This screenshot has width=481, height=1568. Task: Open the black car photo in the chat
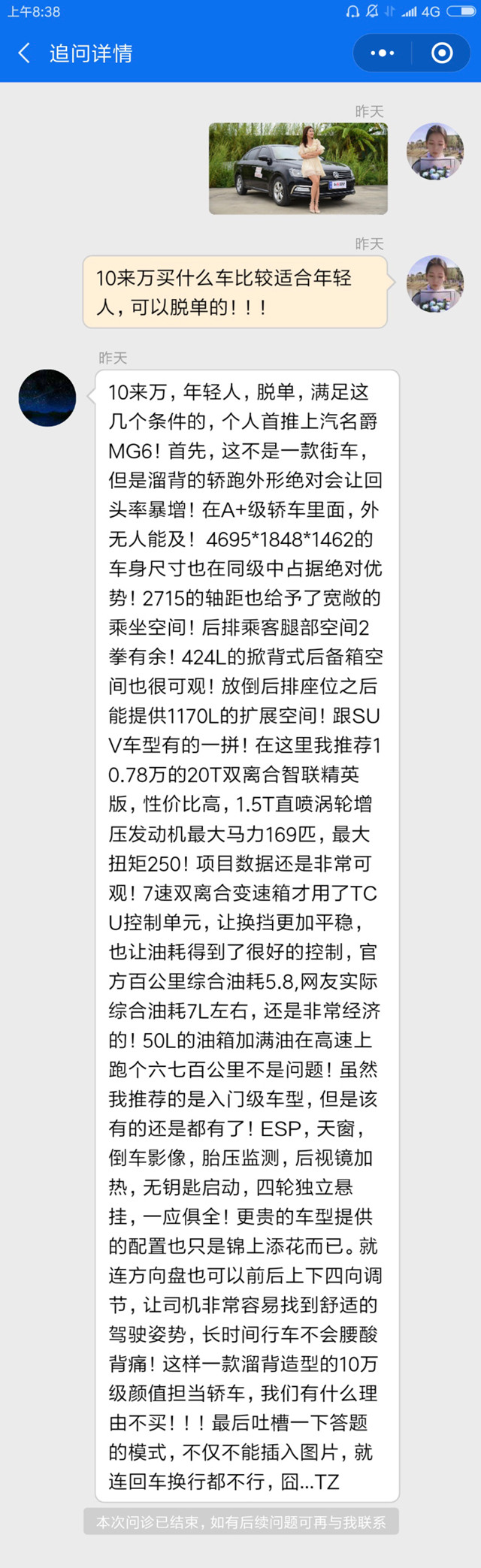coord(298,169)
